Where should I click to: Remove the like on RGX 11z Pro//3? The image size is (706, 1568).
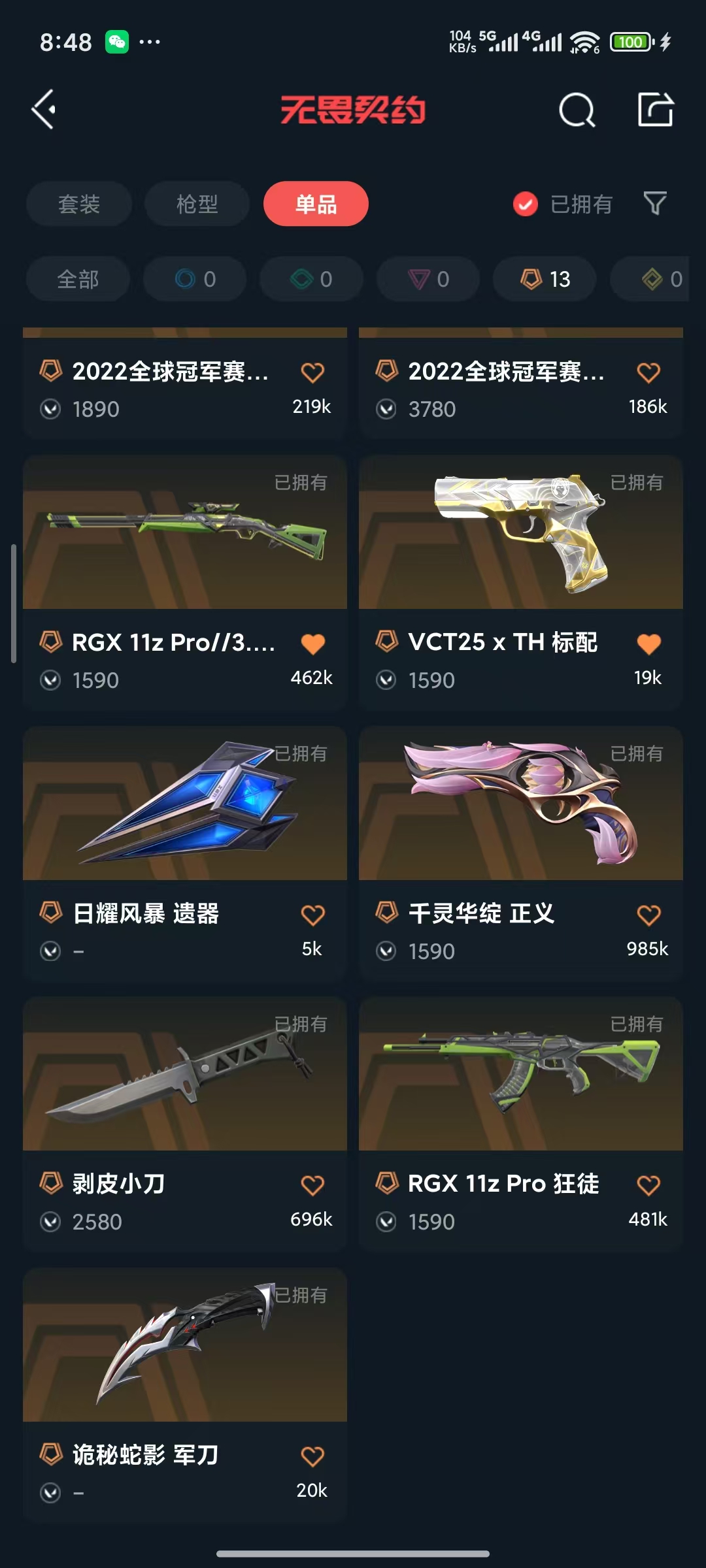point(312,644)
